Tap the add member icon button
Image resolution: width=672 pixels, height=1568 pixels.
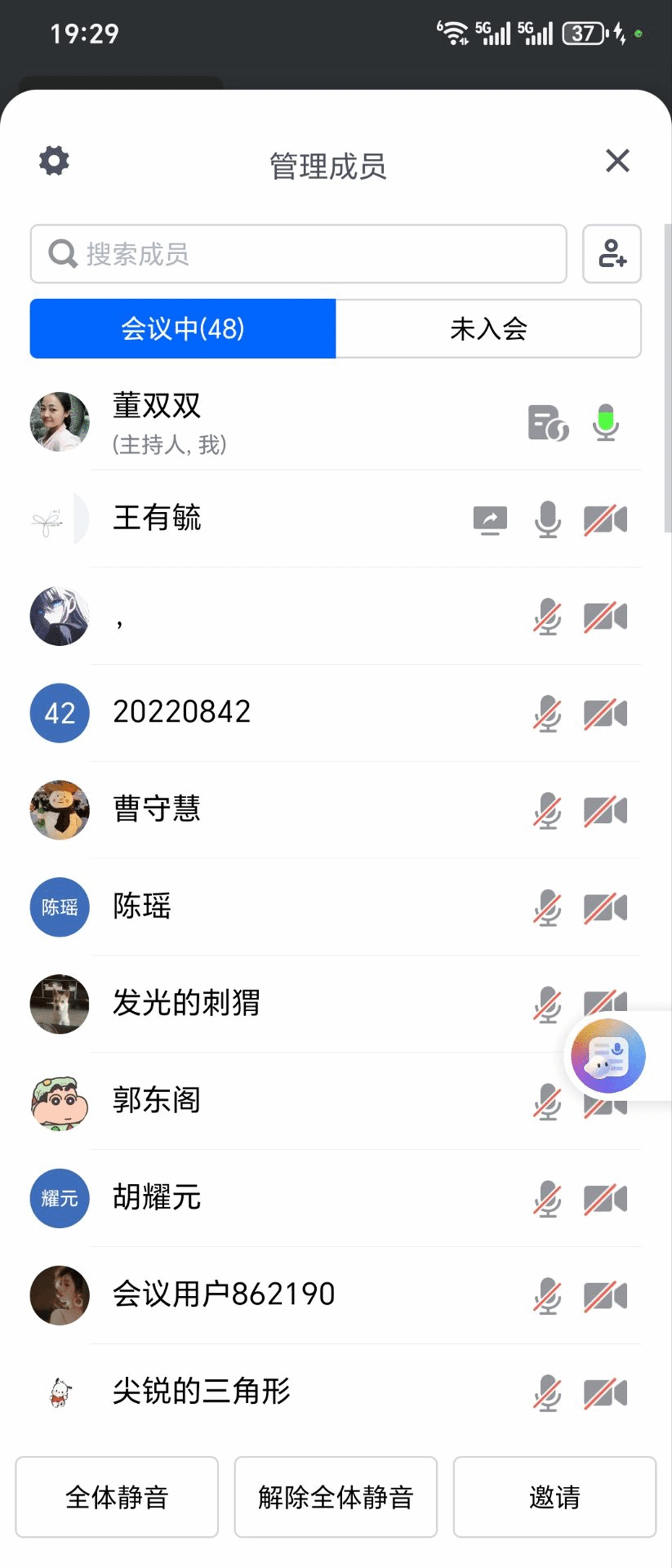pyautogui.click(x=612, y=254)
